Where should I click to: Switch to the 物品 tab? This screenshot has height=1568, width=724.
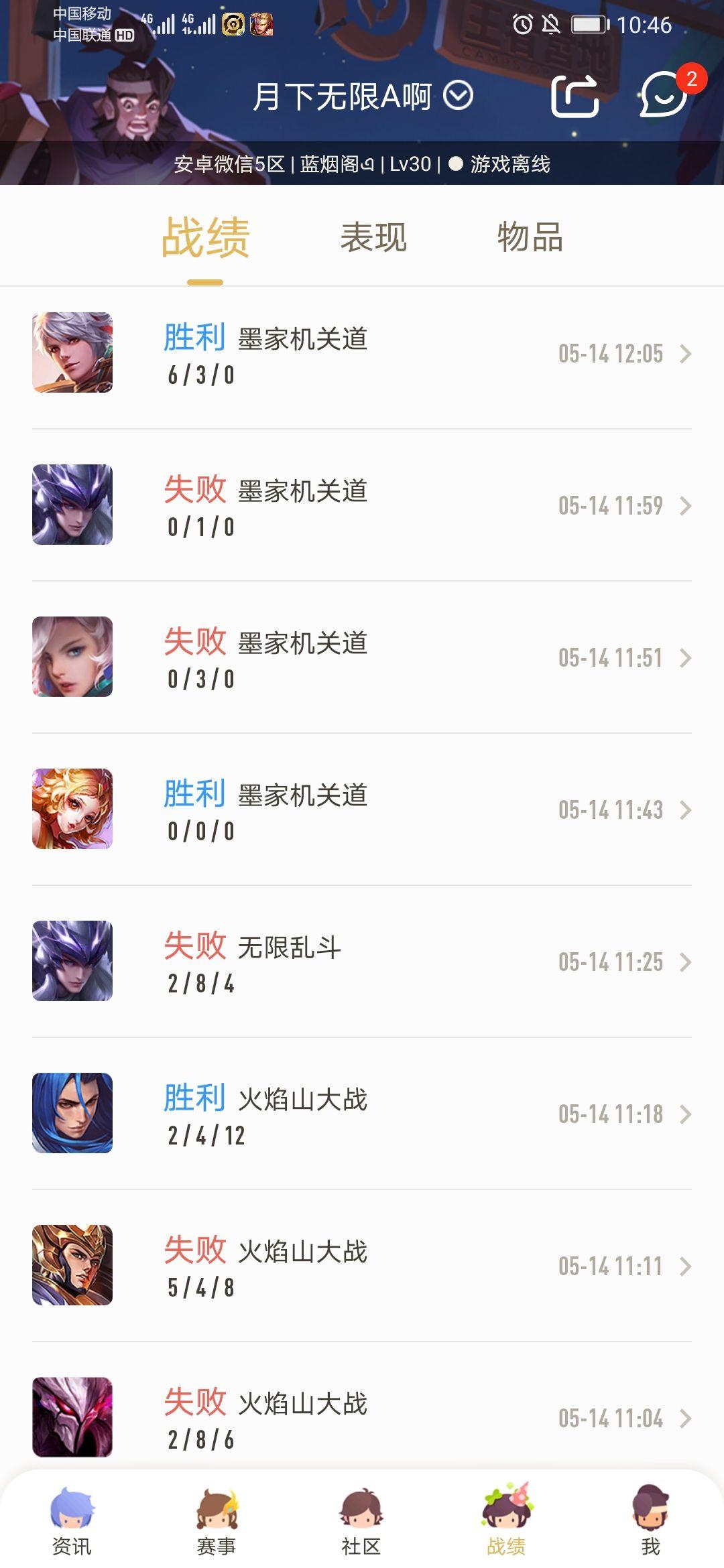(530, 237)
